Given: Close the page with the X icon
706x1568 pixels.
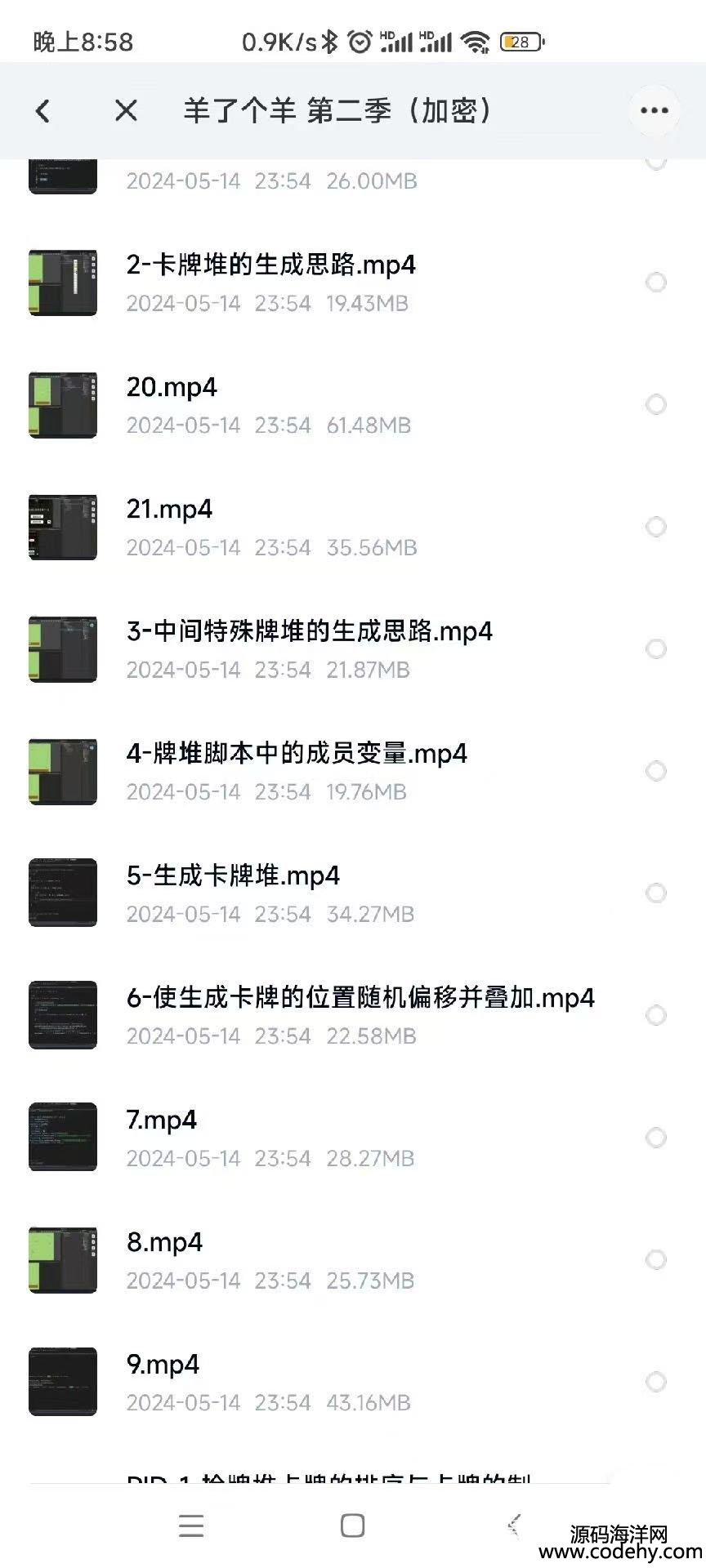Looking at the screenshot, I should pyautogui.click(x=126, y=110).
